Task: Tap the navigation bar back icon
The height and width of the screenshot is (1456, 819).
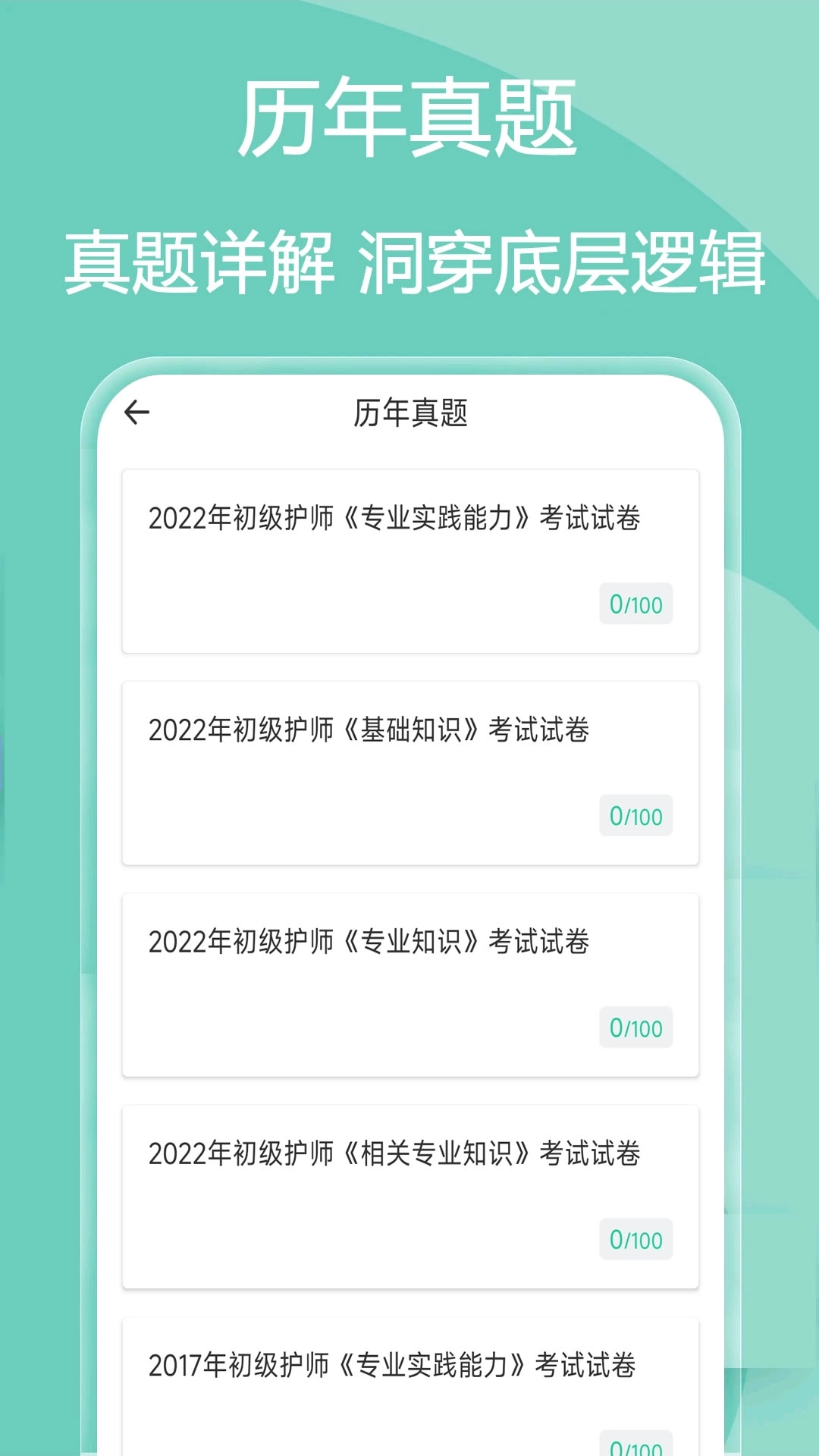Action: coord(136,413)
